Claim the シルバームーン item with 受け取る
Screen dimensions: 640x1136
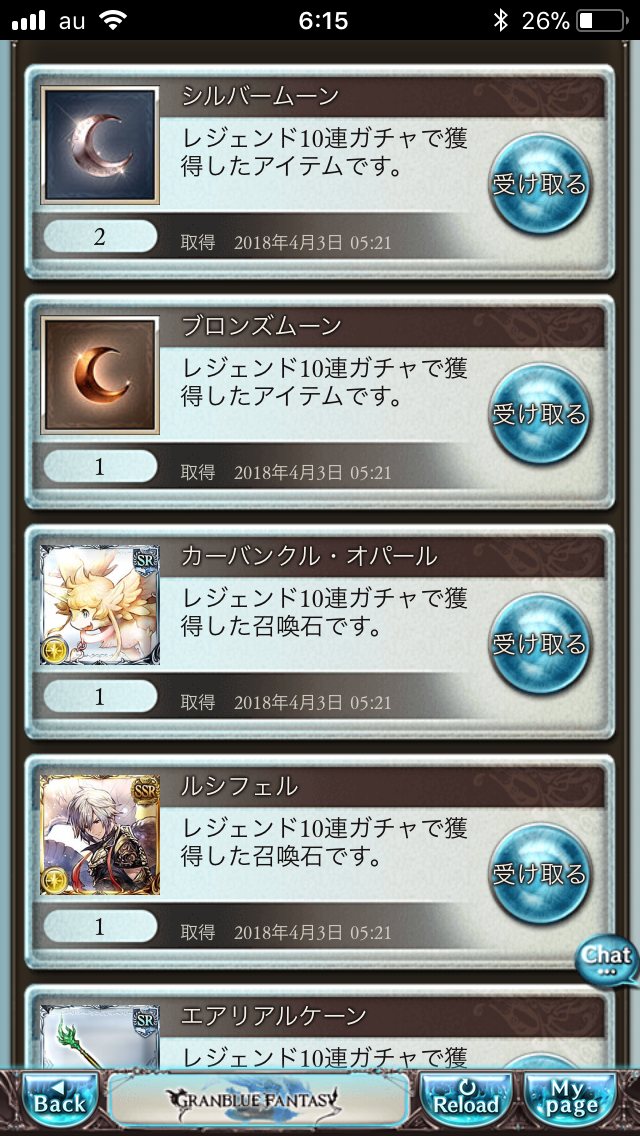point(539,185)
